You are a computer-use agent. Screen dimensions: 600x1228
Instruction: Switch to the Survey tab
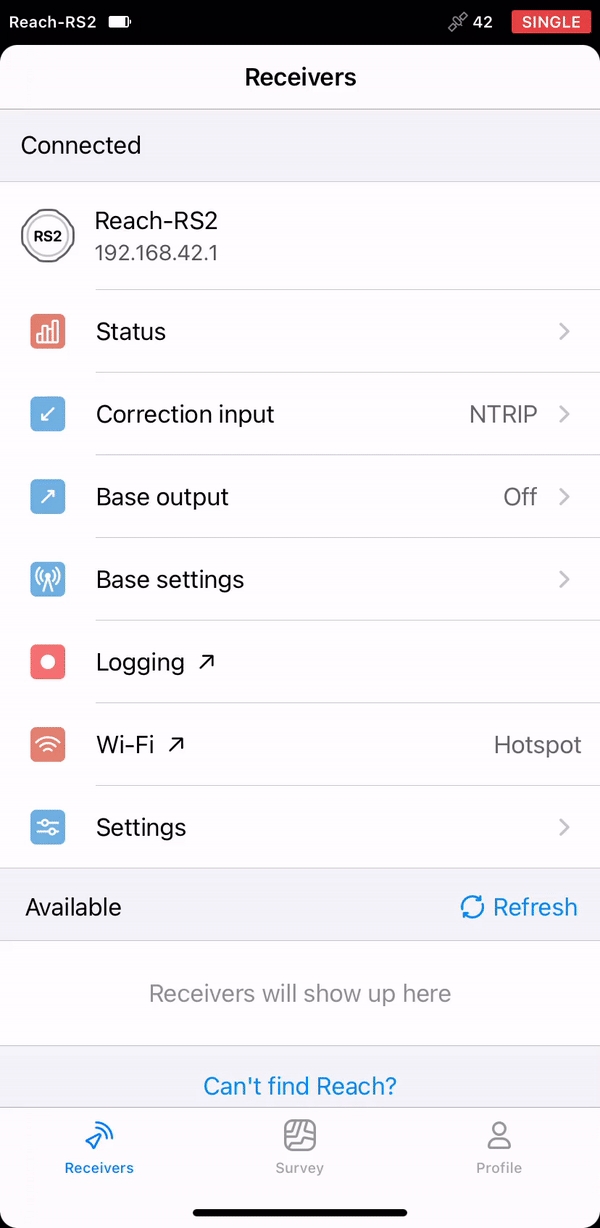[x=300, y=1146]
